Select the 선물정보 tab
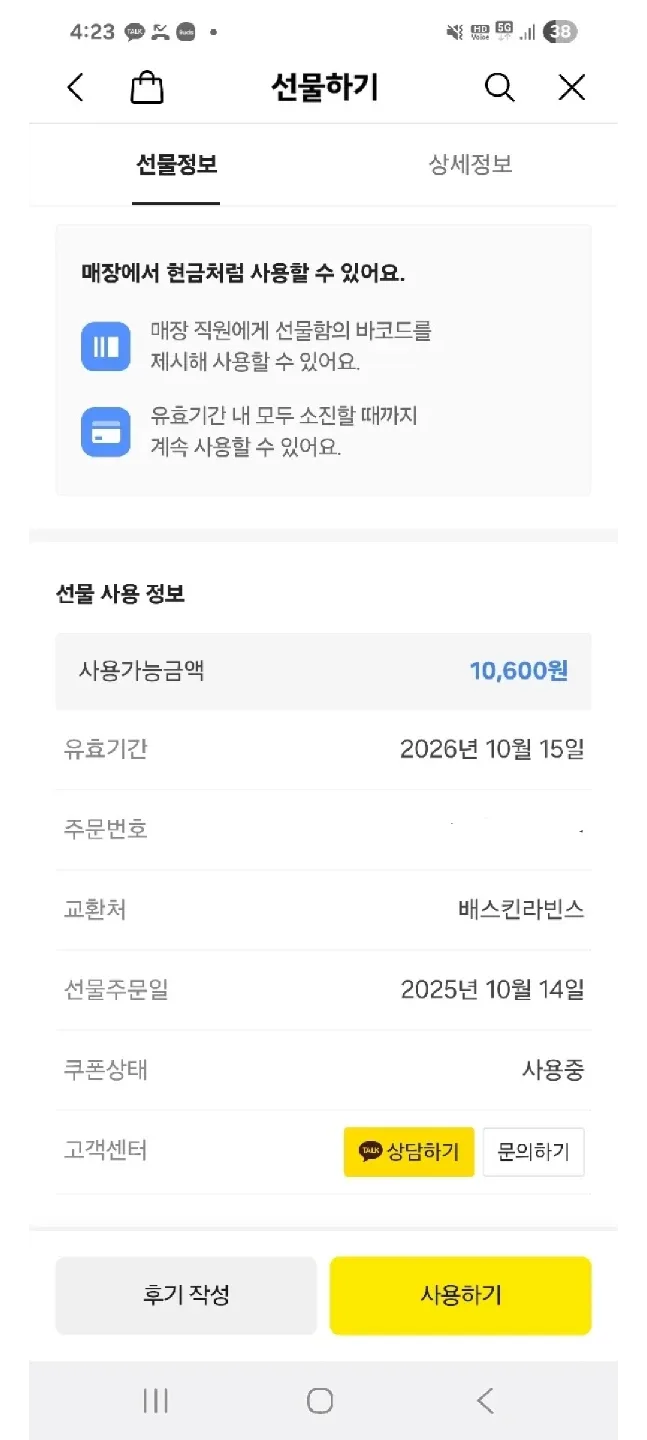Screen dimensions: 647x1440 pyautogui.click(x=176, y=165)
